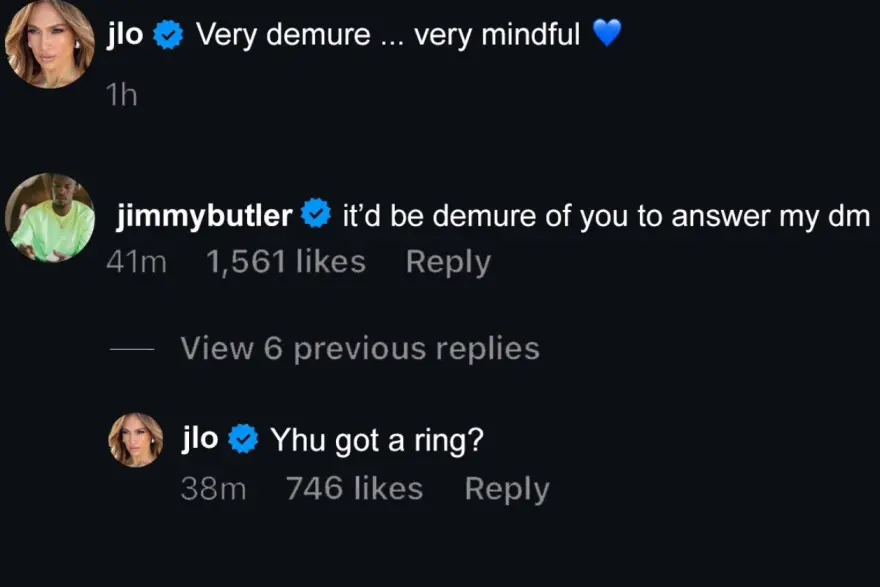Reply to jimmybutler's comment
880x587 pixels.
click(448, 262)
